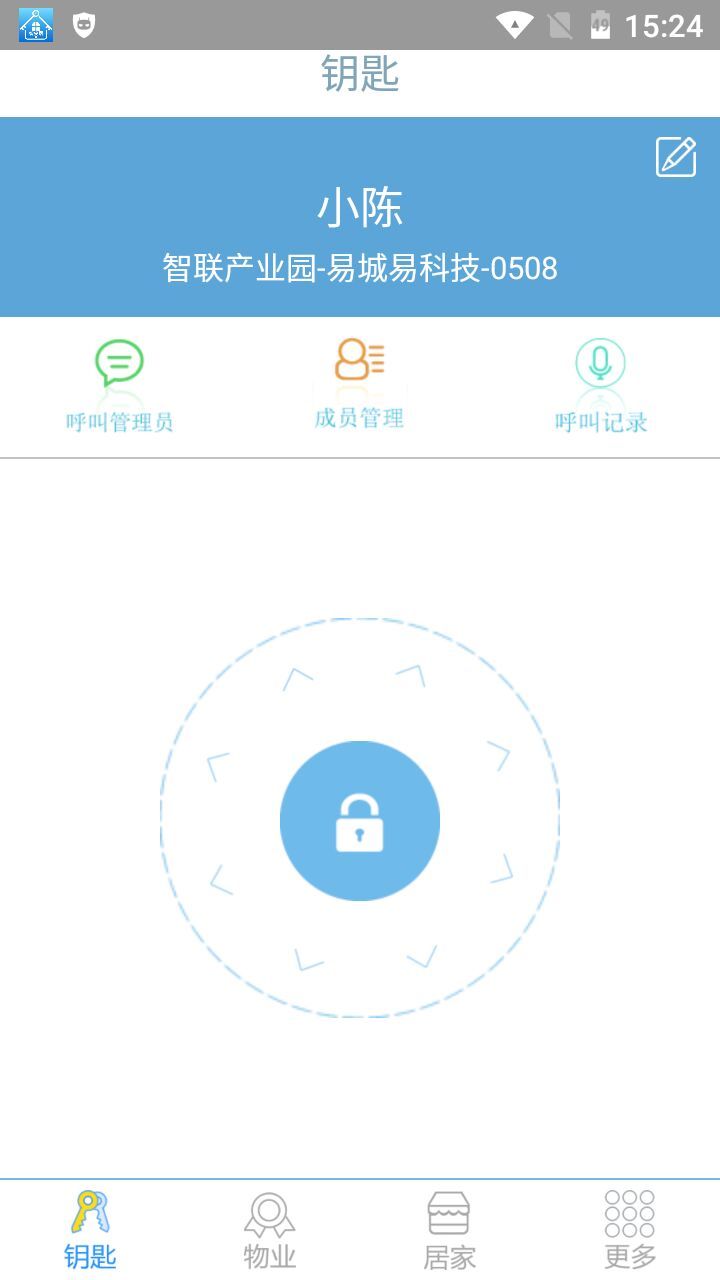Switch to the 物业 tab
The image size is (720, 1280).
click(x=270, y=1230)
